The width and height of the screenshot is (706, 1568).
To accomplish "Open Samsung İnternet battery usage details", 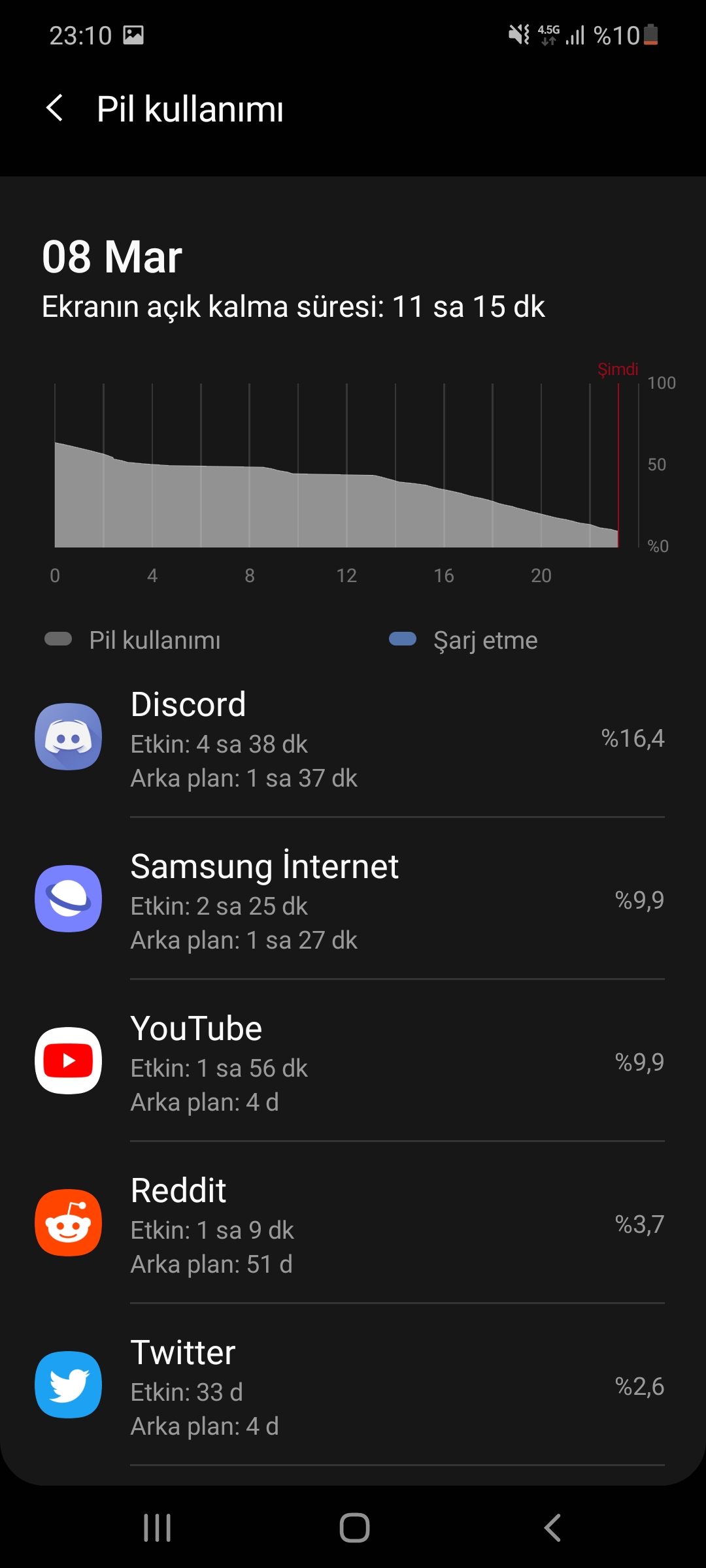I will (353, 899).
